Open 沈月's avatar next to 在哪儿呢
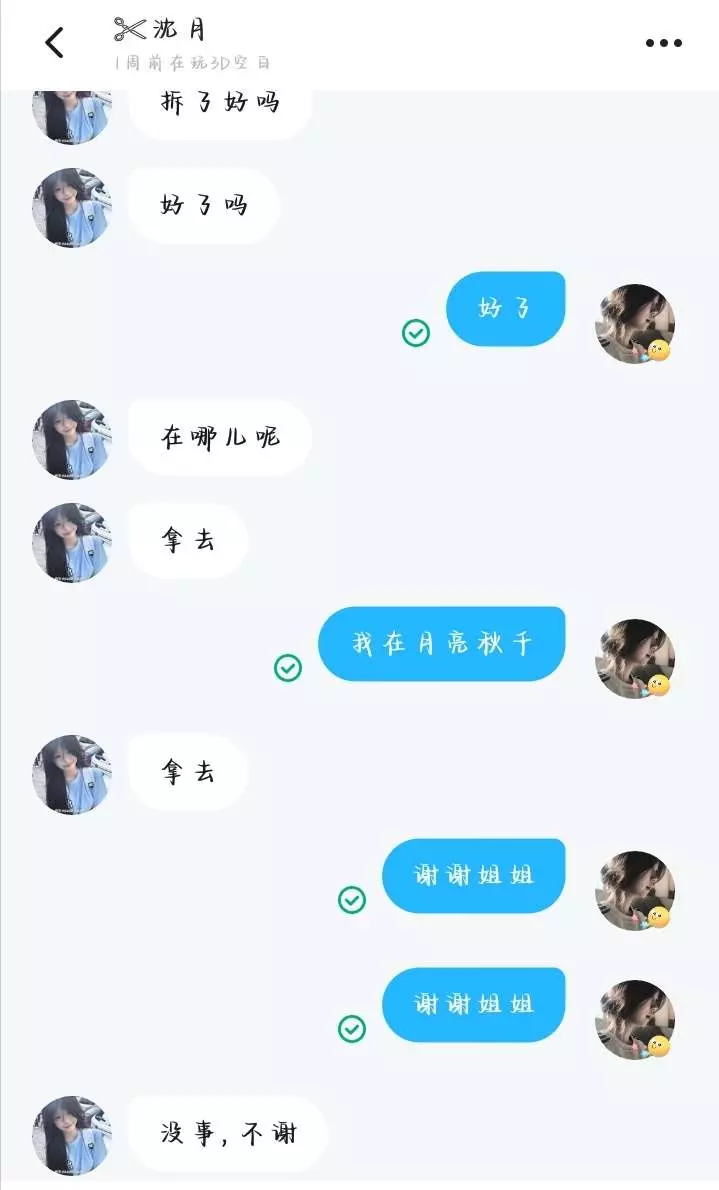 pos(71,439)
